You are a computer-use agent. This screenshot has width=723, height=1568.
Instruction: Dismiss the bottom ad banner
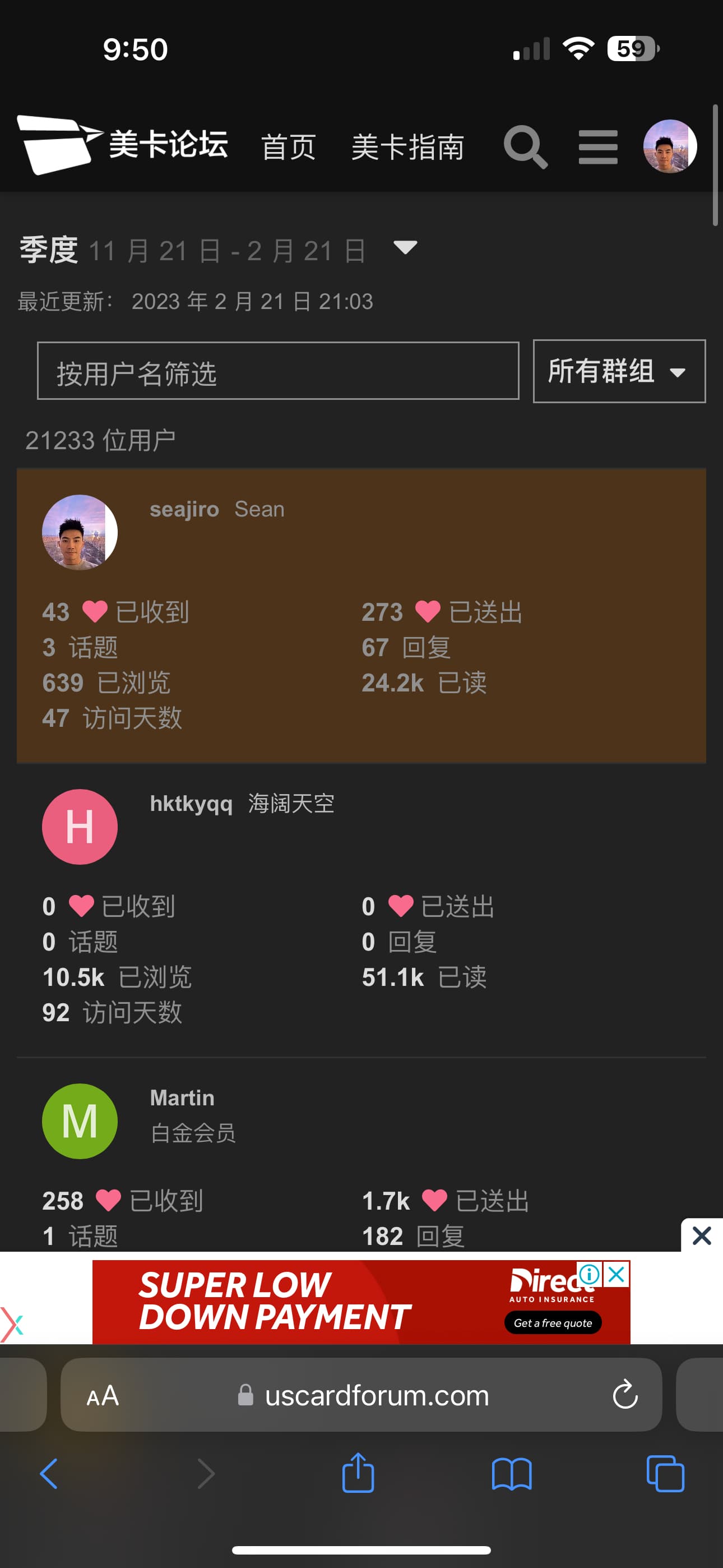click(701, 1235)
